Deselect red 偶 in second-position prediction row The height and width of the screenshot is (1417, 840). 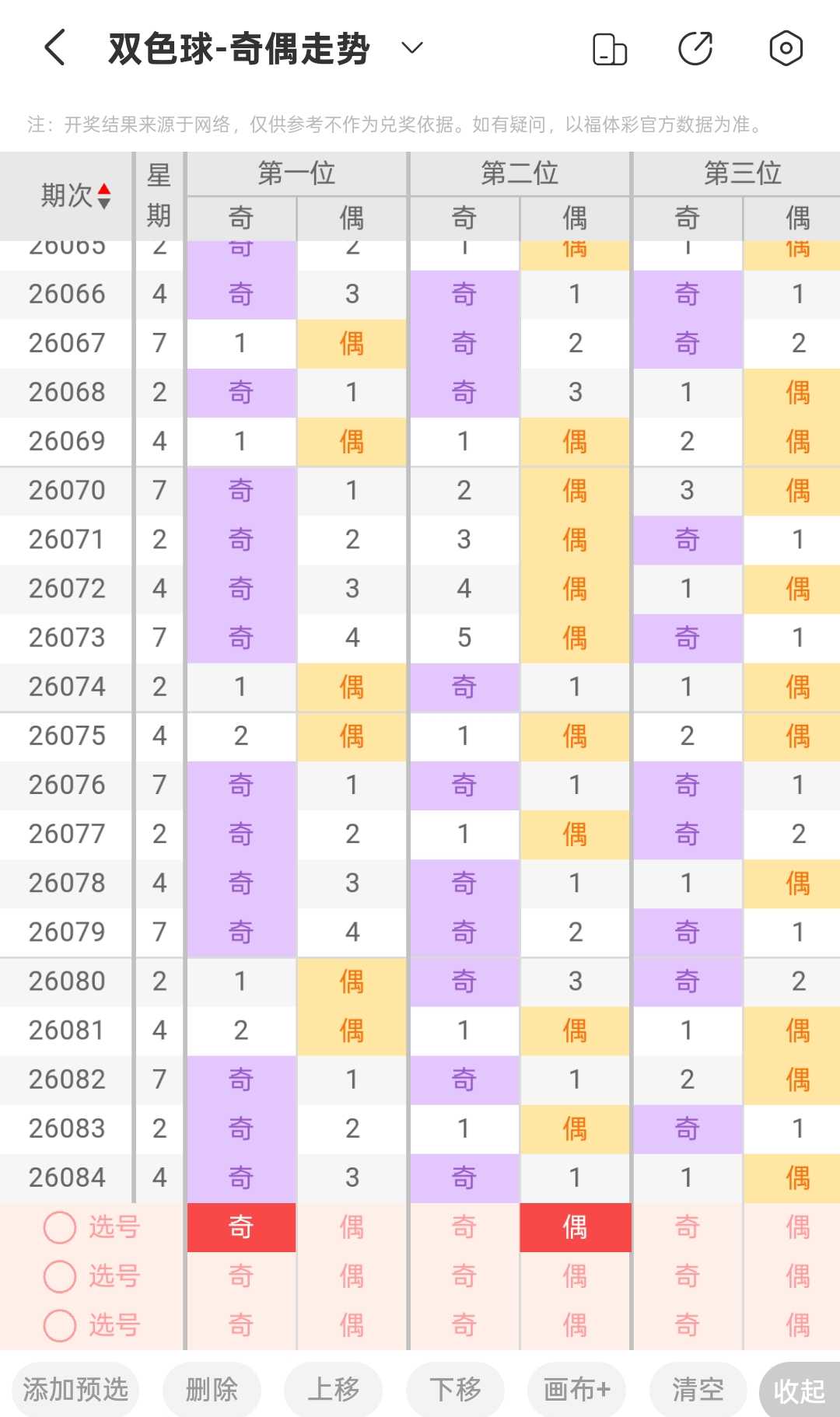[x=575, y=1227]
